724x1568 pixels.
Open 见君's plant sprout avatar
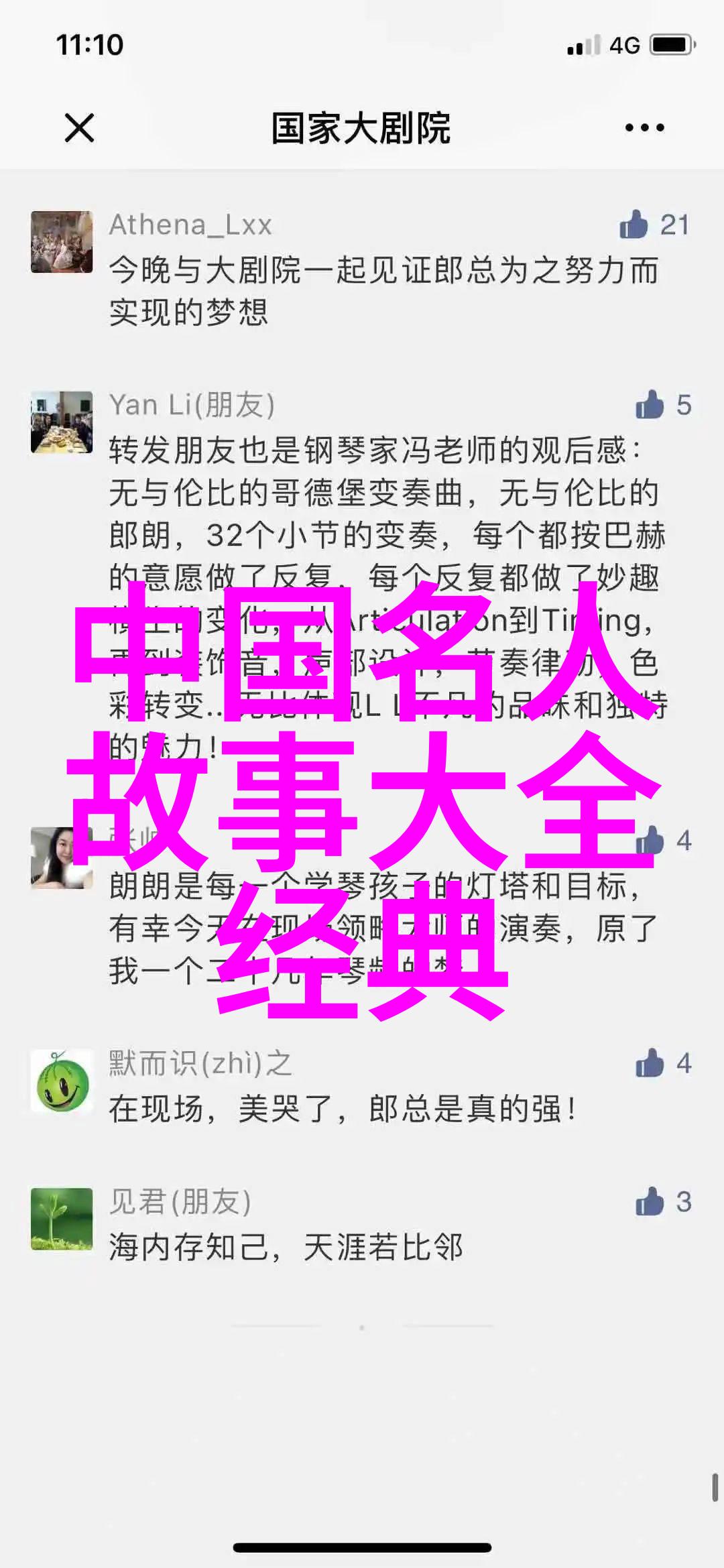(62, 1219)
